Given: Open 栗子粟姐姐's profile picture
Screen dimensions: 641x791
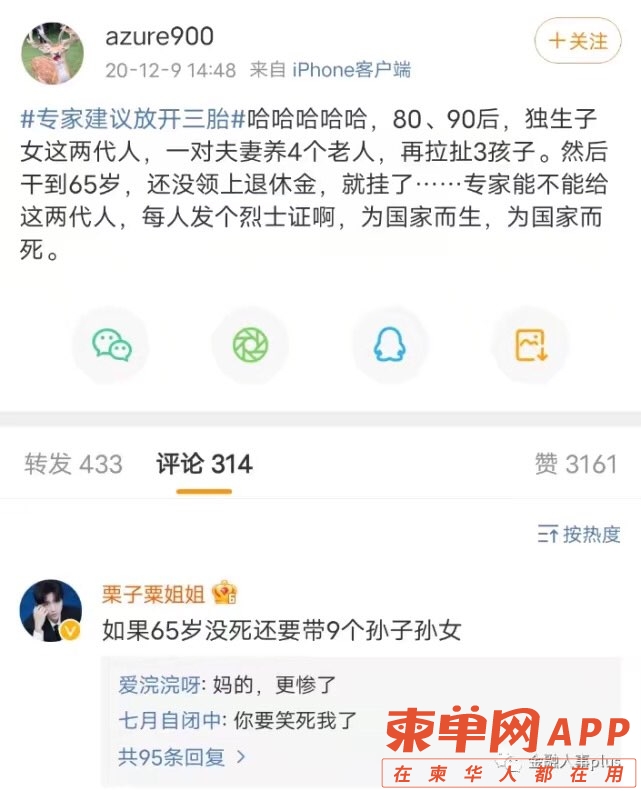Looking at the screenshot, I should click(x=51, y=610).
